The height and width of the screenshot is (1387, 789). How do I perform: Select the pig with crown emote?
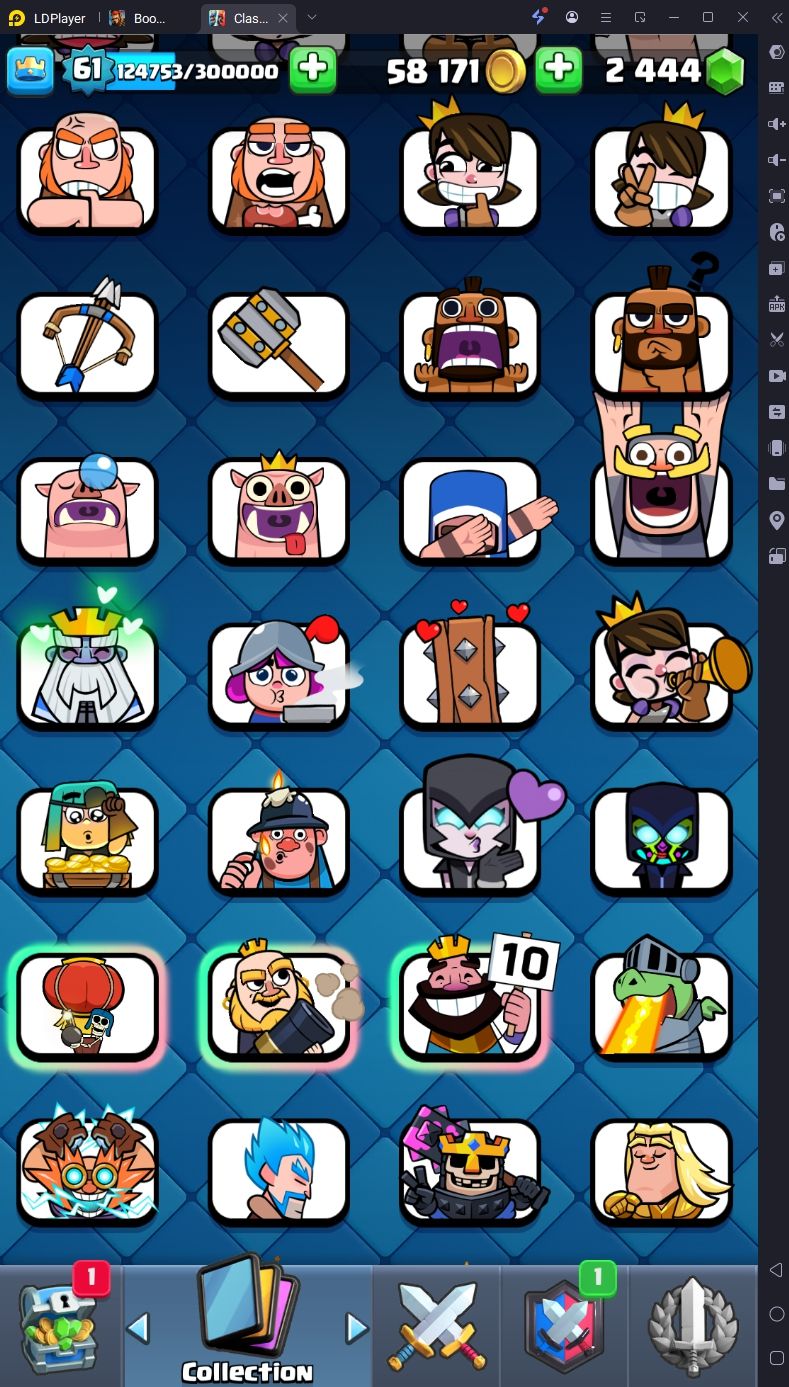(279, 508)
